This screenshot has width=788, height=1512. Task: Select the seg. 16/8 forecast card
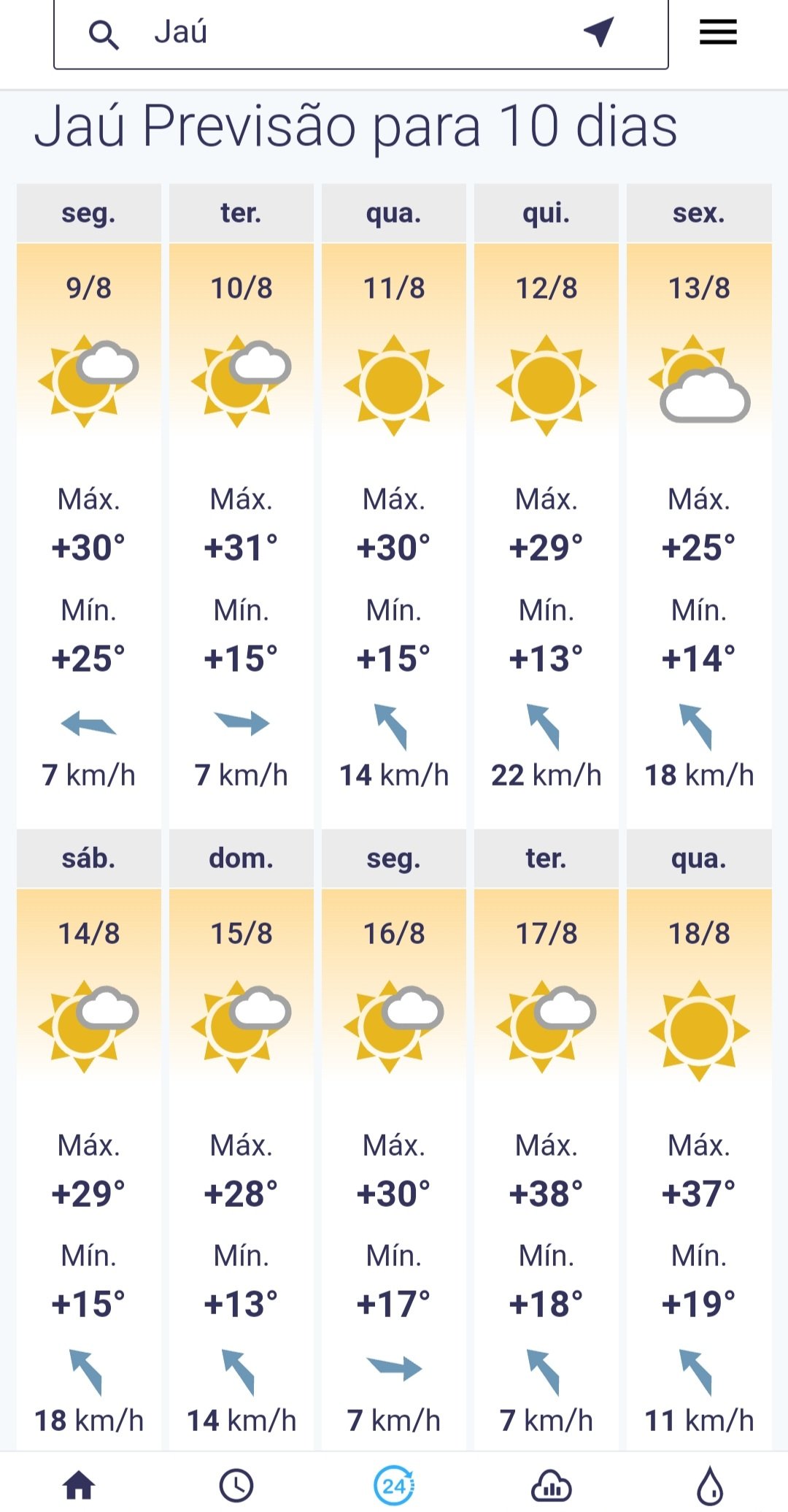(394, 1139)
